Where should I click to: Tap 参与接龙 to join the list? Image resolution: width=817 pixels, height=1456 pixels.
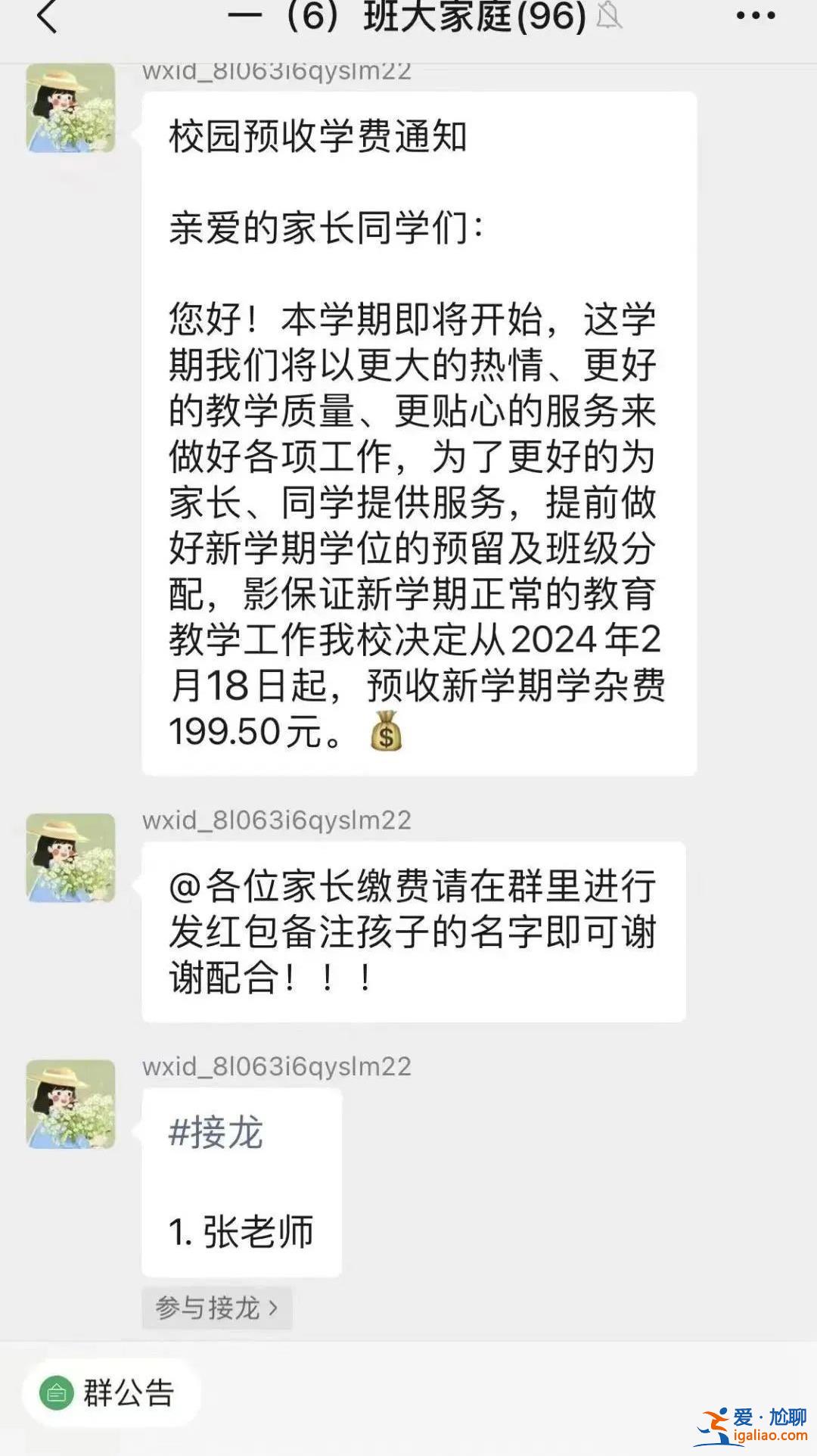click(216, 1308)
